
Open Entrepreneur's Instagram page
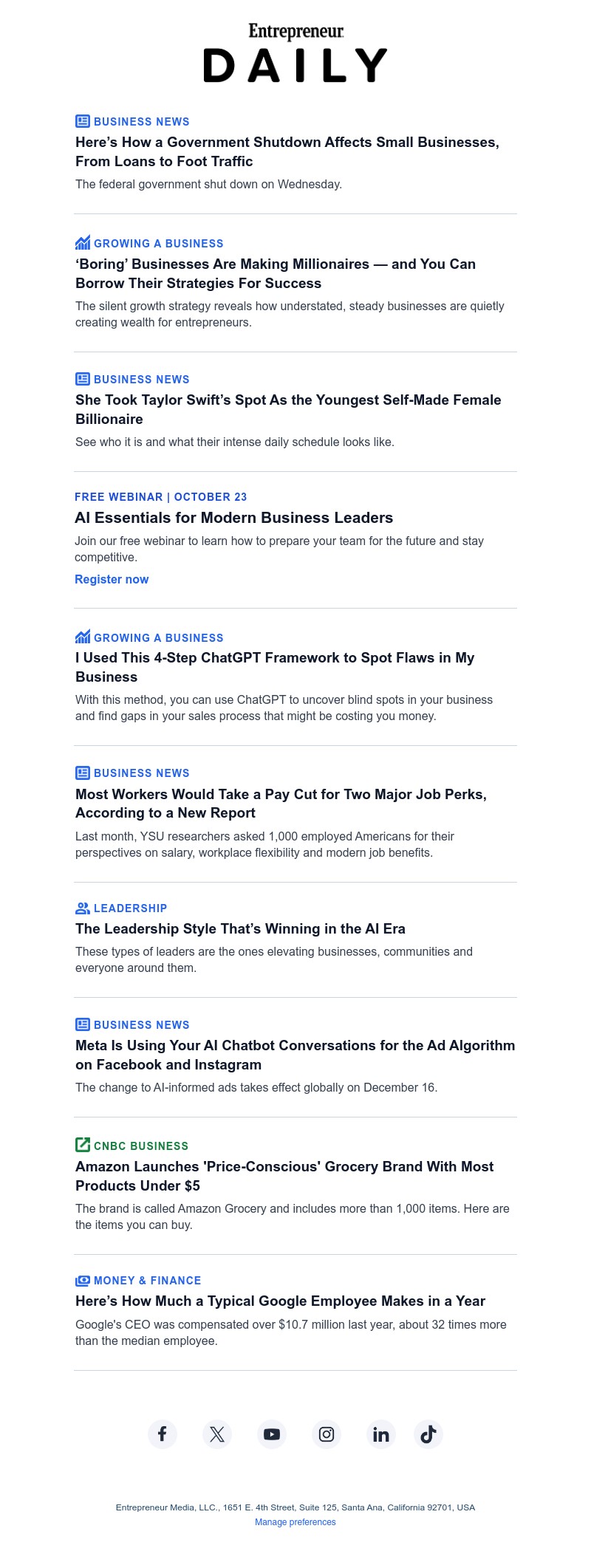click(x=327, y=1434)
